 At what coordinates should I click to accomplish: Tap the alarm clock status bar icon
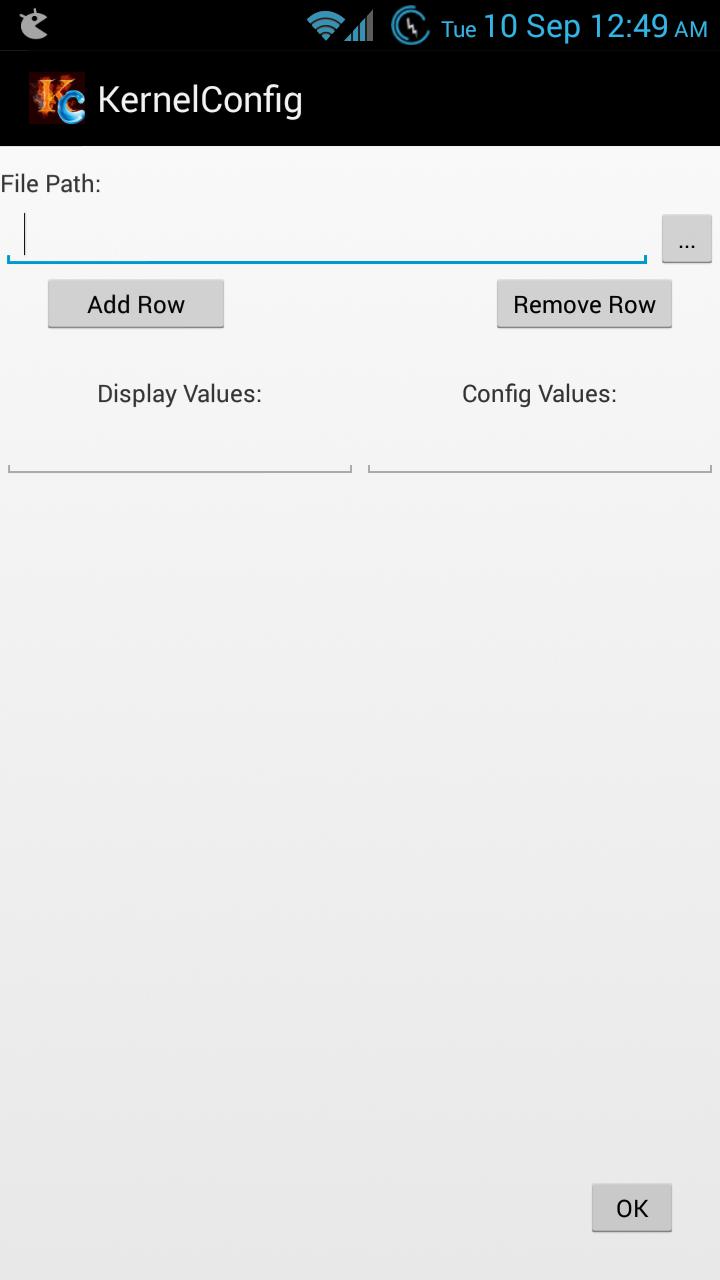coord(411,26)
